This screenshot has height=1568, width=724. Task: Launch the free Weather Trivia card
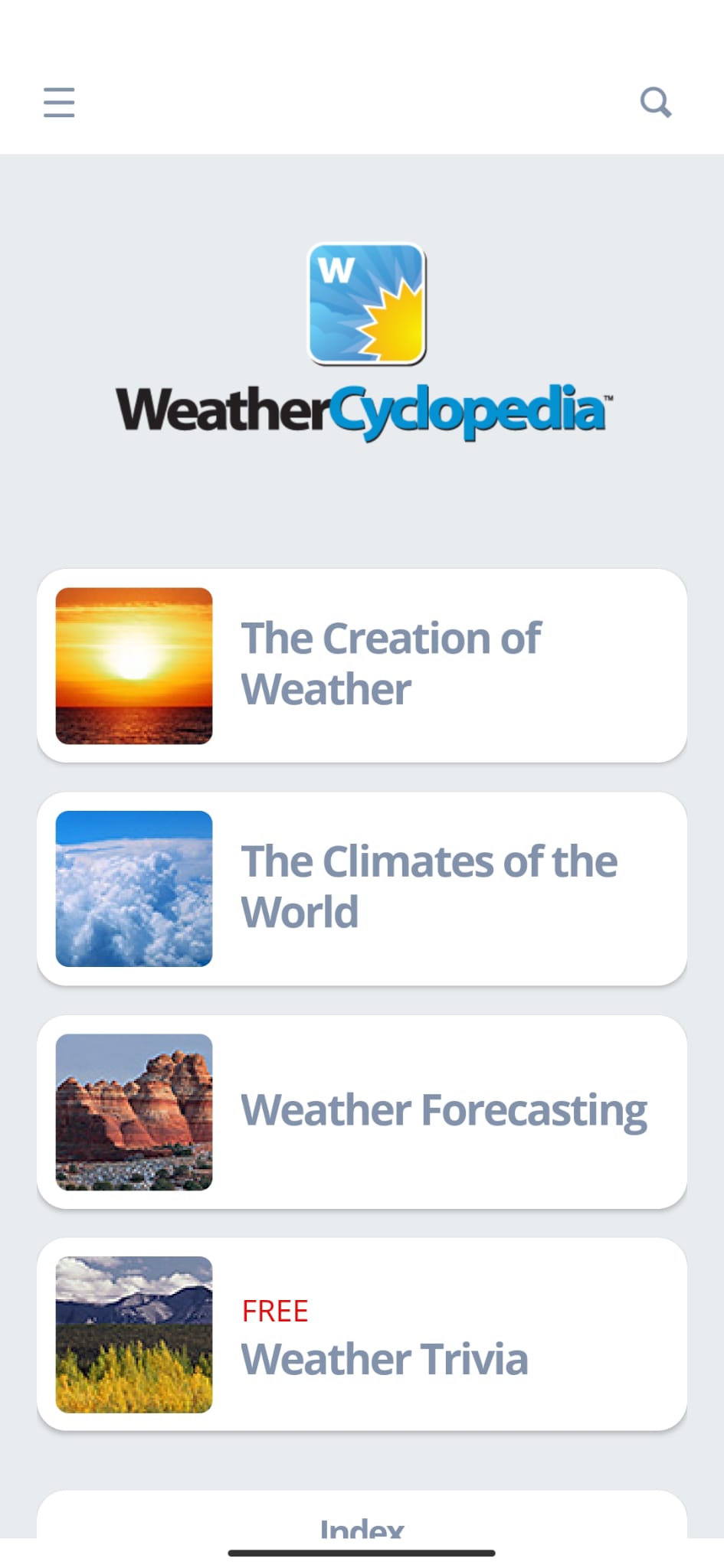[362, 1334]
